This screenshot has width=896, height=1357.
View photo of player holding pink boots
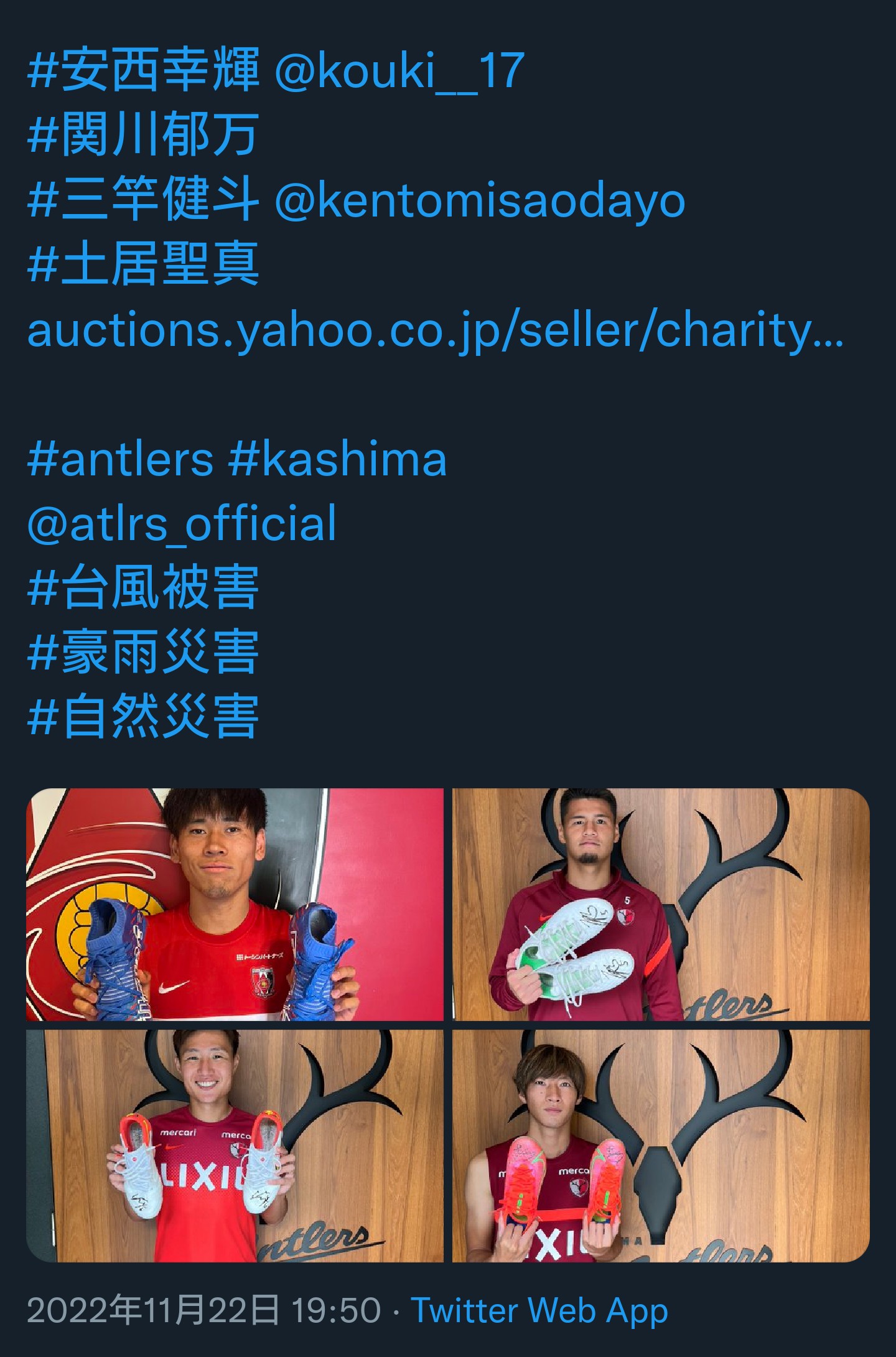point(661,1145)
